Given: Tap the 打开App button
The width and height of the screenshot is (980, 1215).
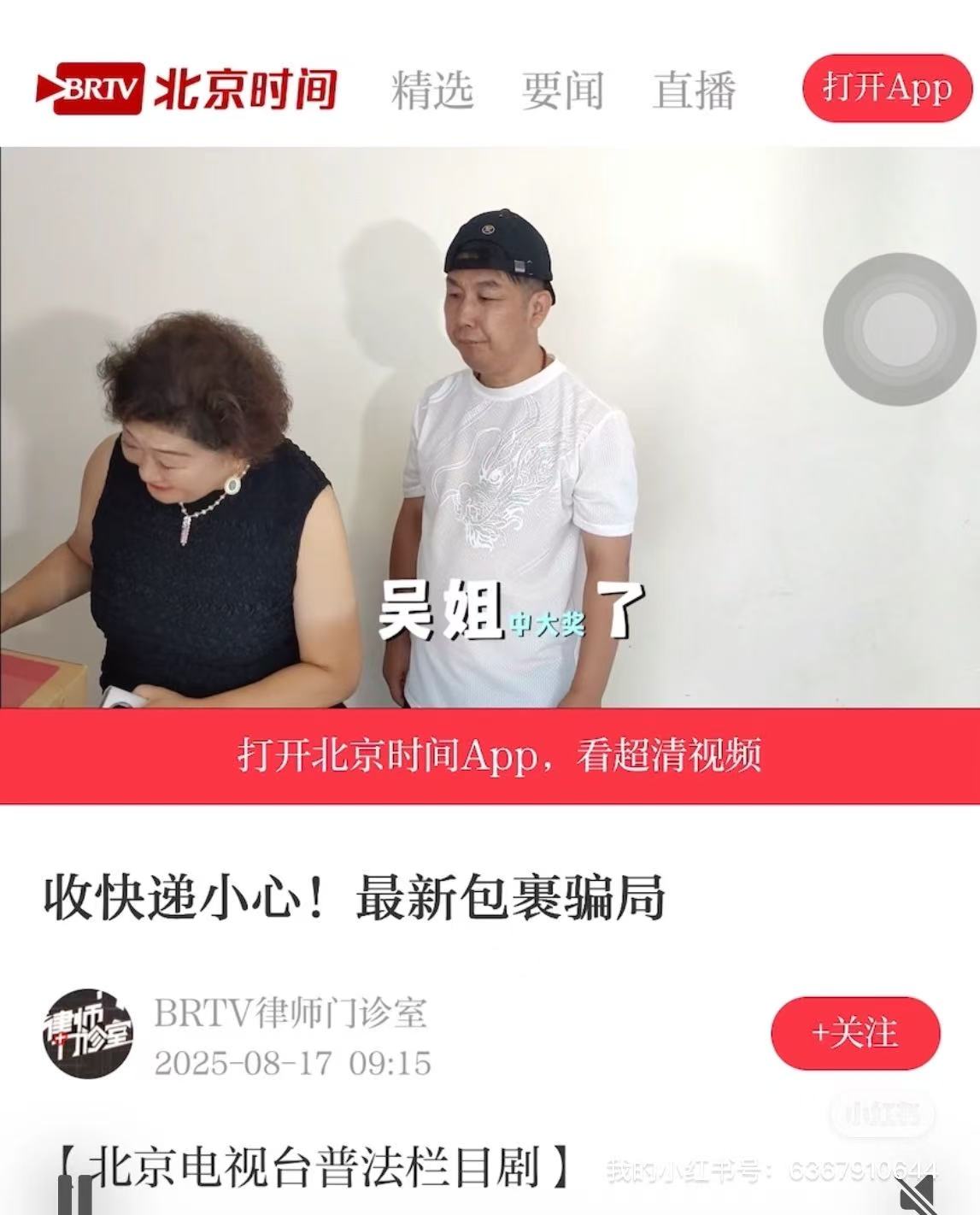Looking at the screenshot, I should 887,87.
